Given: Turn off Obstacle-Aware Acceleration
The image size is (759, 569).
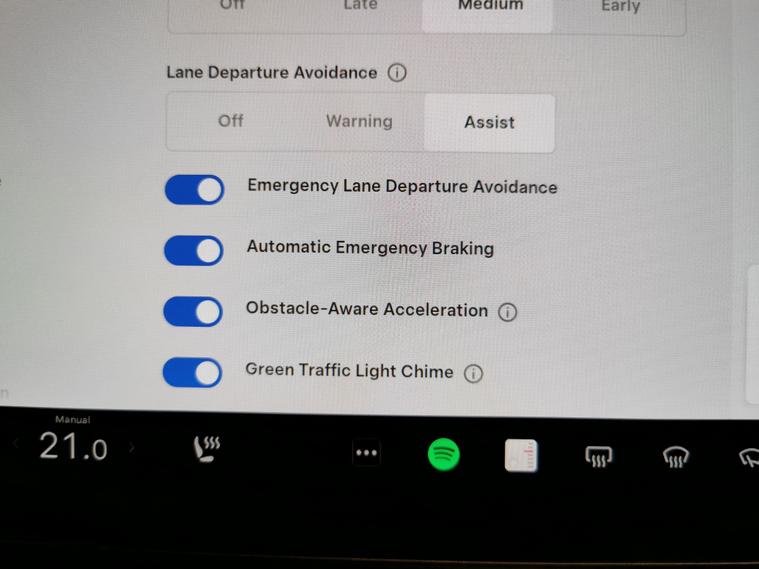Looking at the screenshot, I should click(x=194, y=312).
